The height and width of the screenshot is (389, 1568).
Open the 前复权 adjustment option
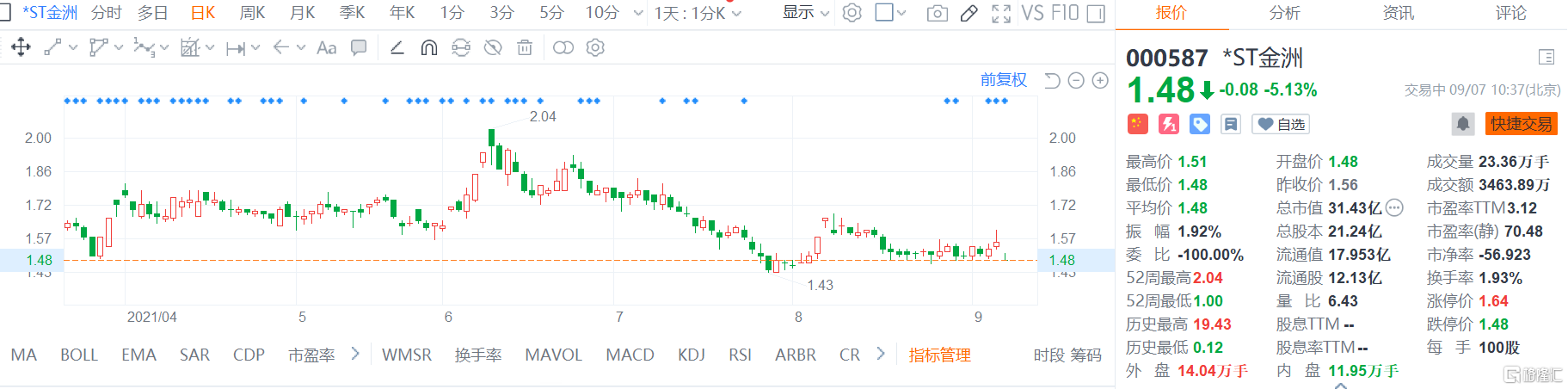click(x=1003, y=80)
